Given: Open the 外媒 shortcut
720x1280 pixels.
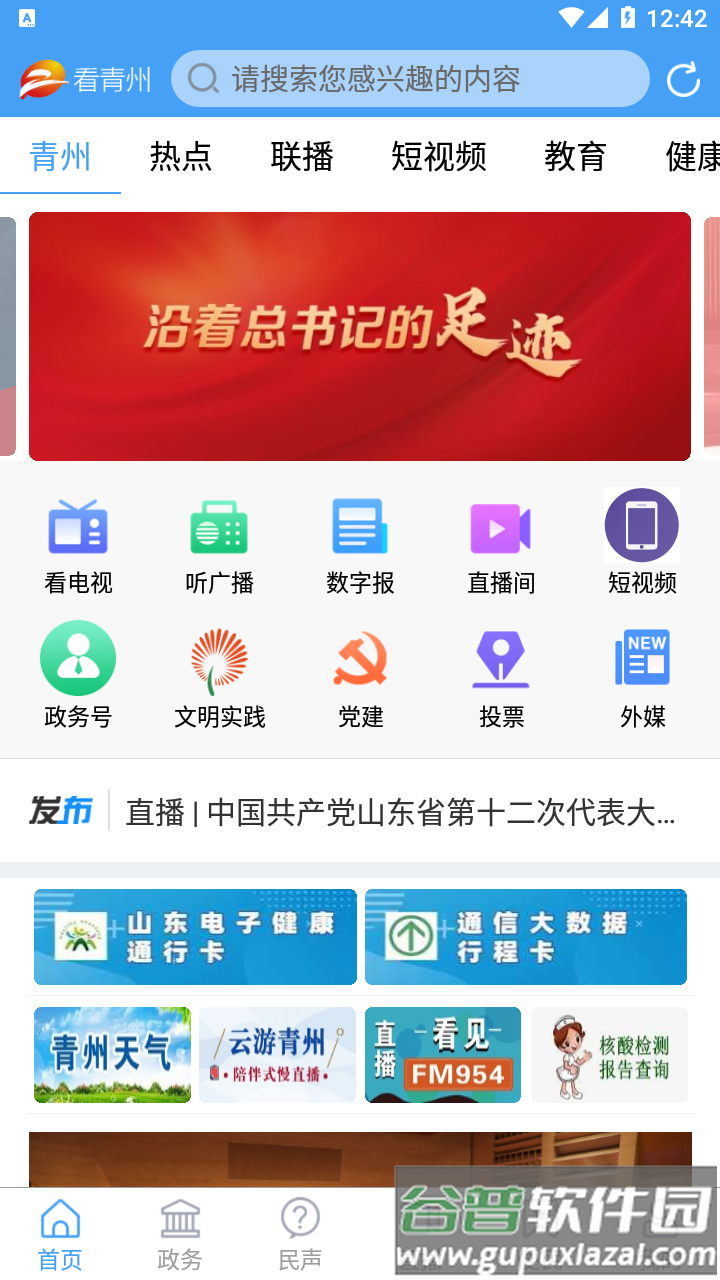Looking at the screenshot, I should [642, 675].
